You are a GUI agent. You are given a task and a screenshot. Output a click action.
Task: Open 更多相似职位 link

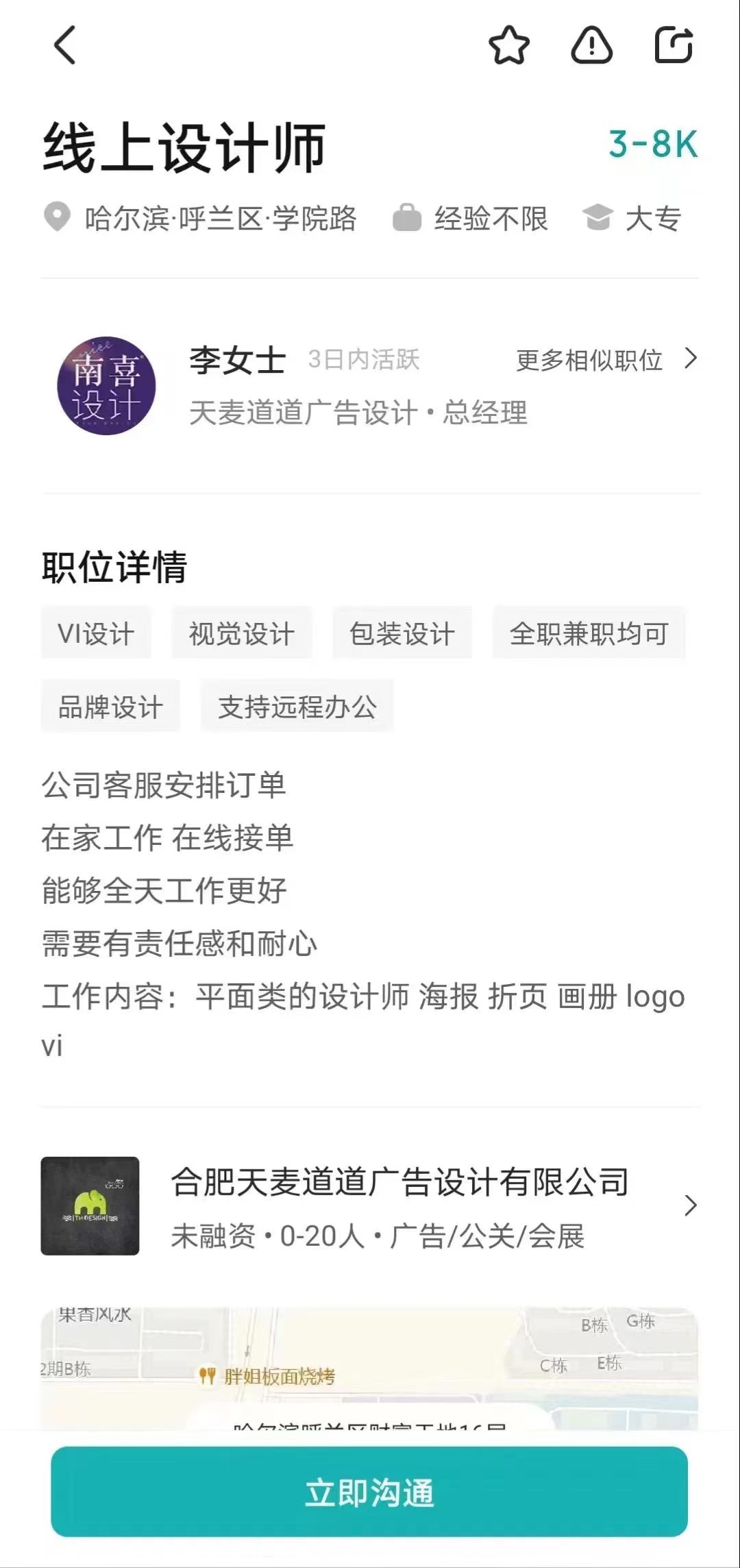click(x=605, y=360)
